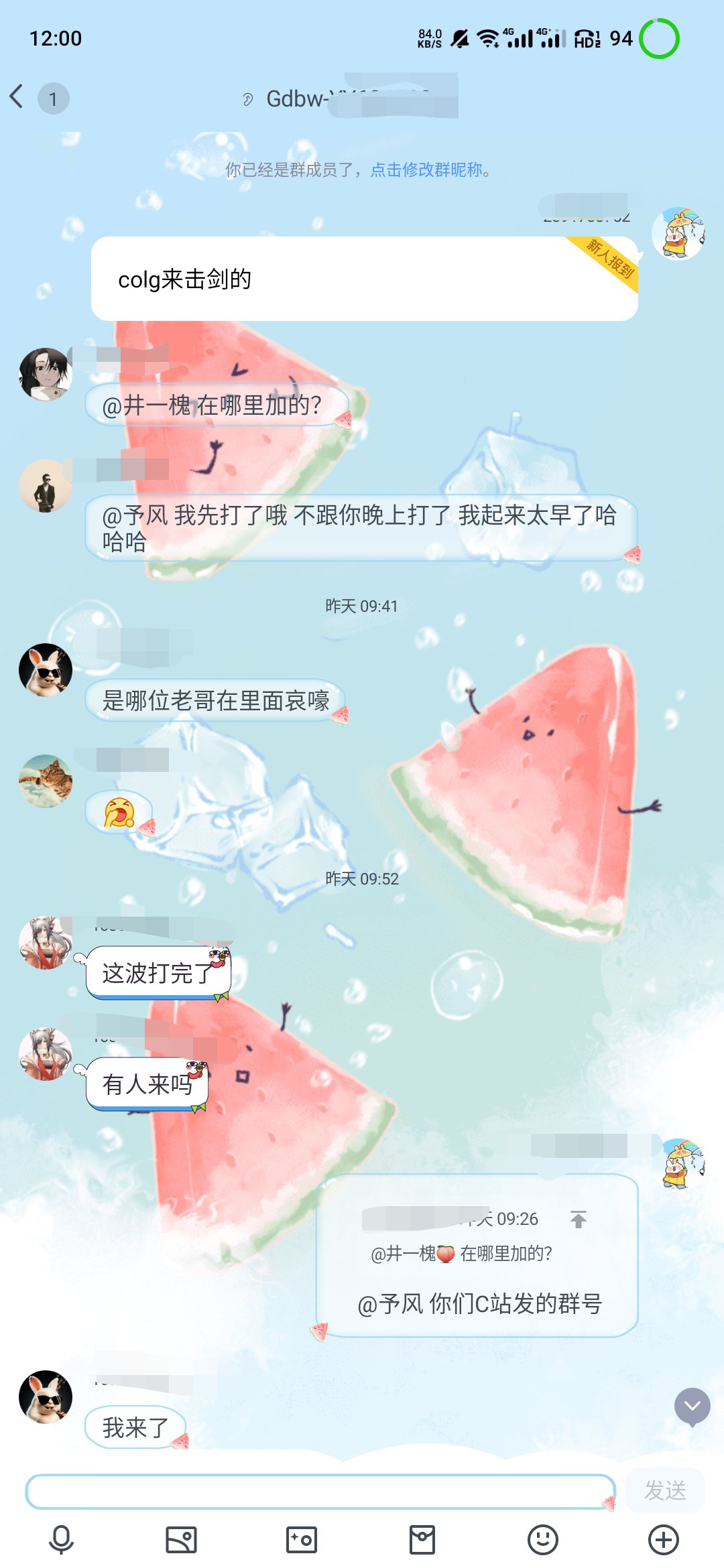Image resolution: width=724 pixels, height=1568 pixels.
Task: Jump to latest messages with down arrow
Action: point(692,1406)
